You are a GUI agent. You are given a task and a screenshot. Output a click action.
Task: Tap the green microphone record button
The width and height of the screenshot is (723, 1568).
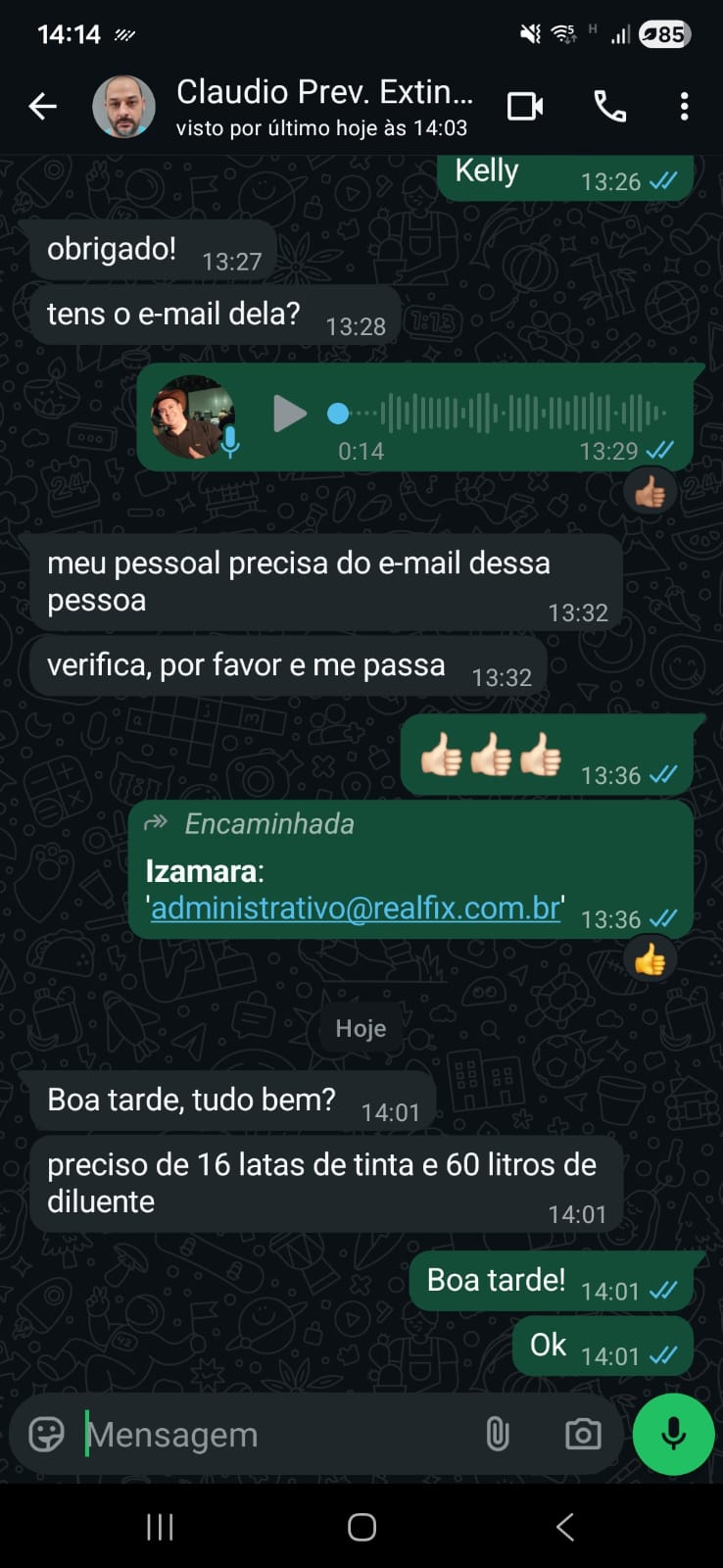tap(673, 1435)
